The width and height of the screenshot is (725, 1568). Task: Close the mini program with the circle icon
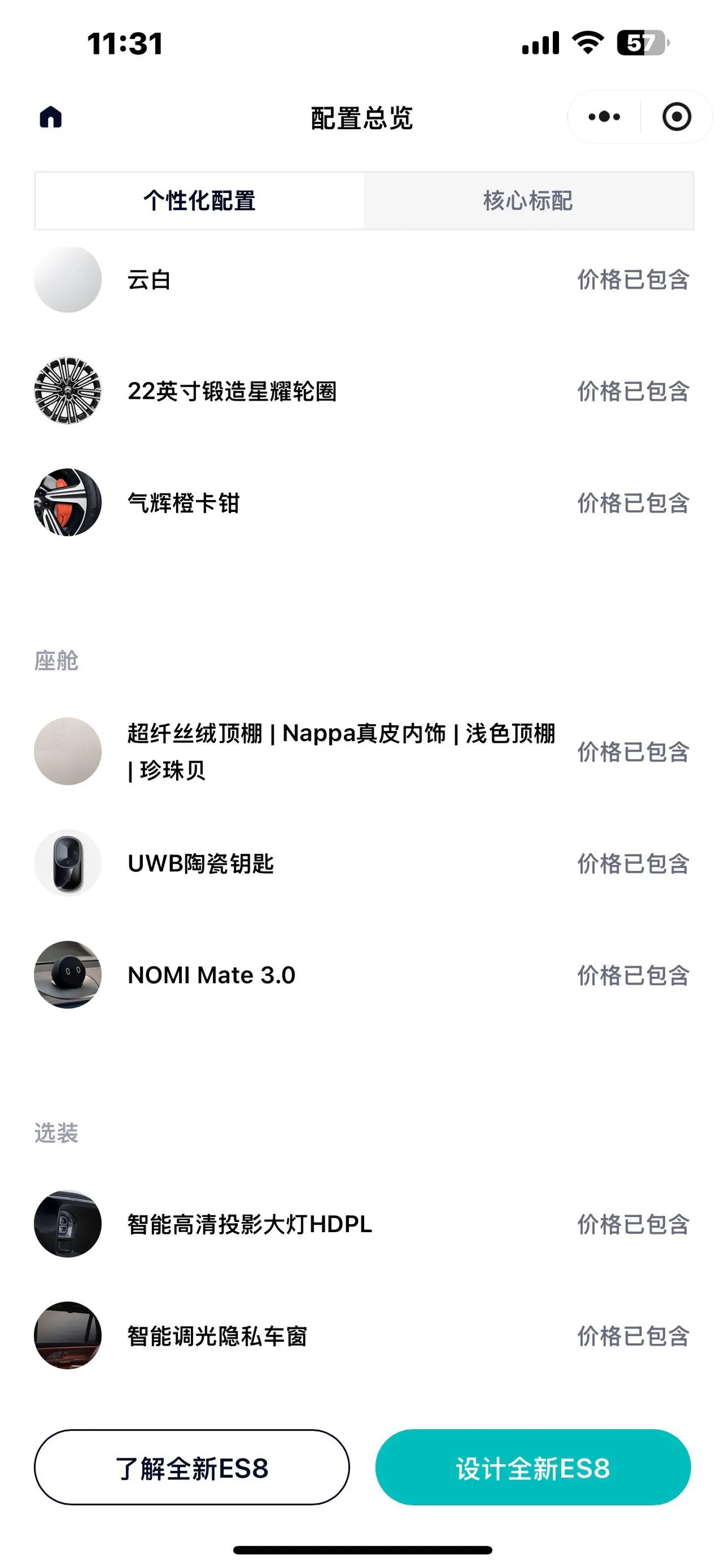(676, 117)
